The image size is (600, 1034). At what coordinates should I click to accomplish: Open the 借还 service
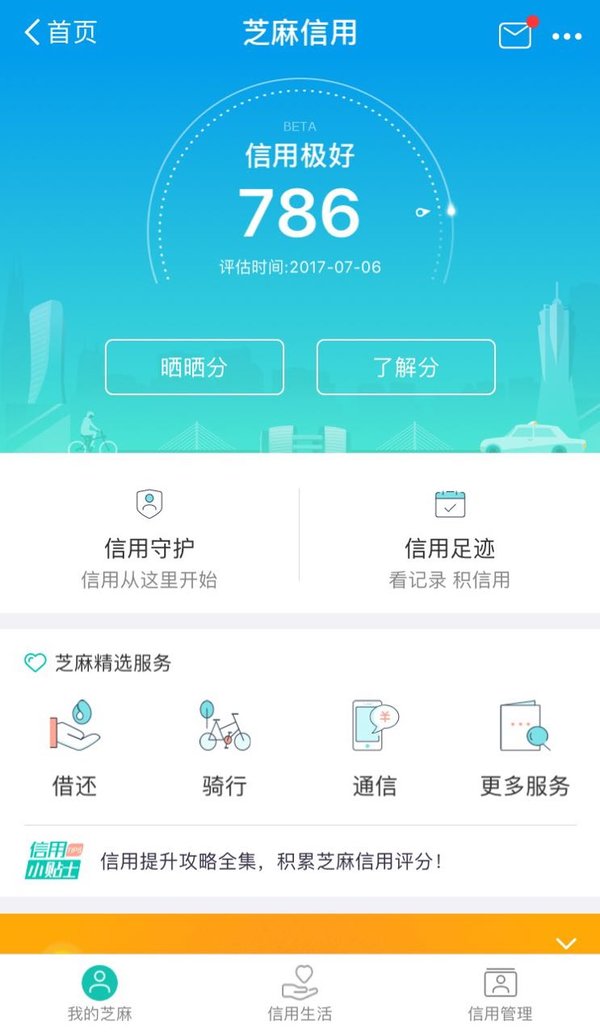pos(75,748)
